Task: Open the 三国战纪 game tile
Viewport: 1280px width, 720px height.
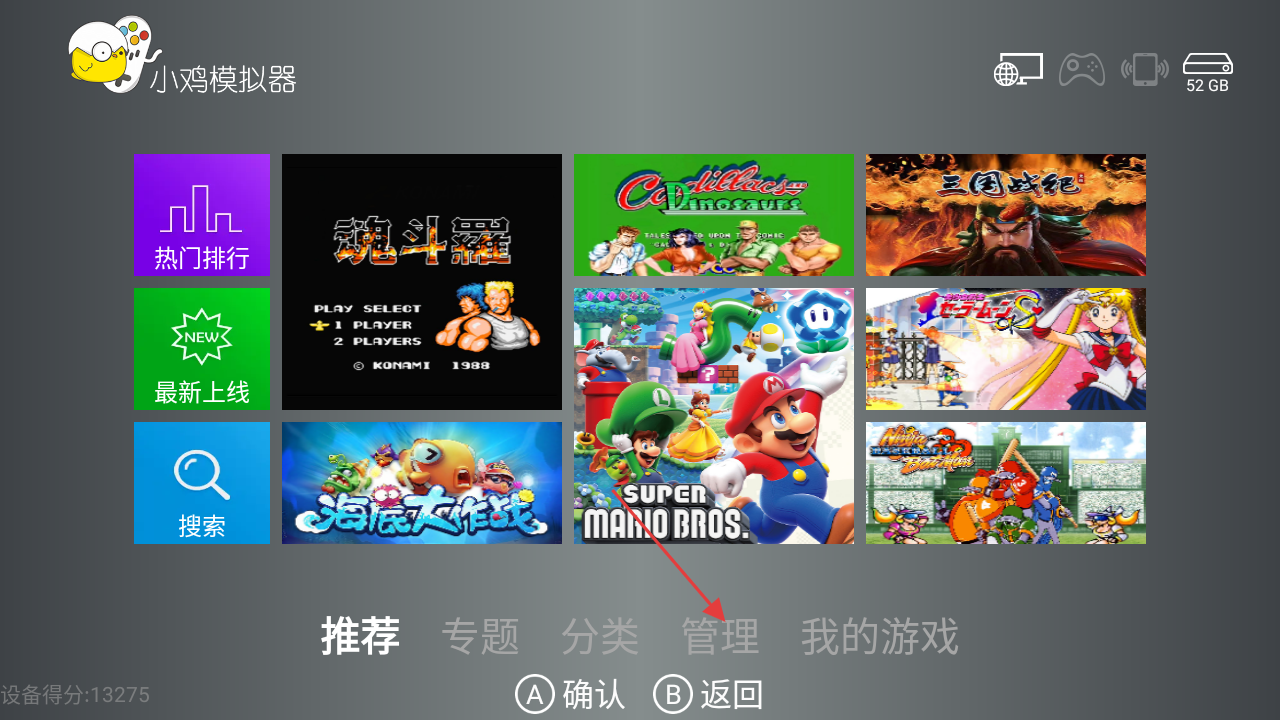Action: 1005,215
